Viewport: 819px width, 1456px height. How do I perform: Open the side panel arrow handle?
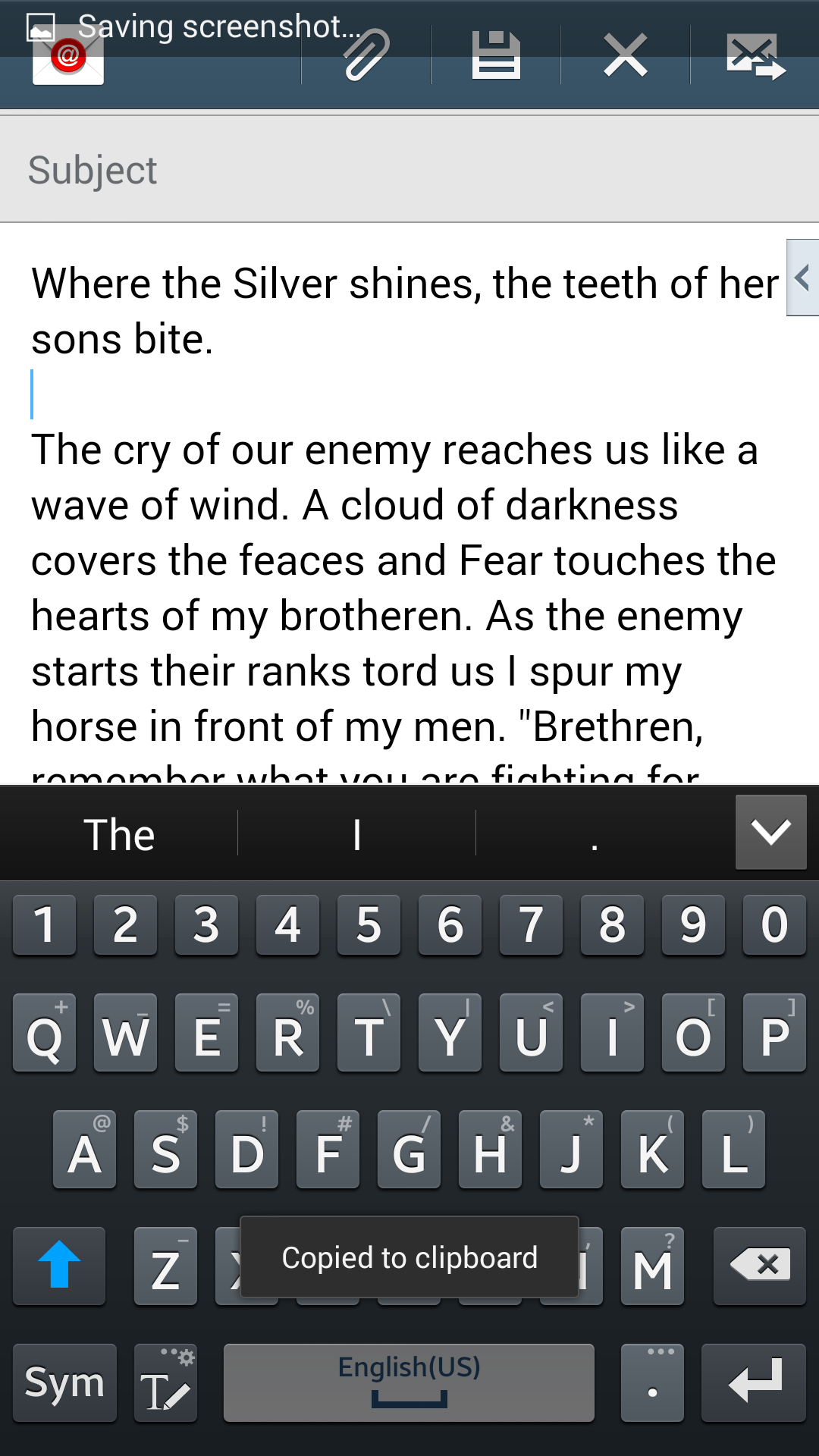803,278
